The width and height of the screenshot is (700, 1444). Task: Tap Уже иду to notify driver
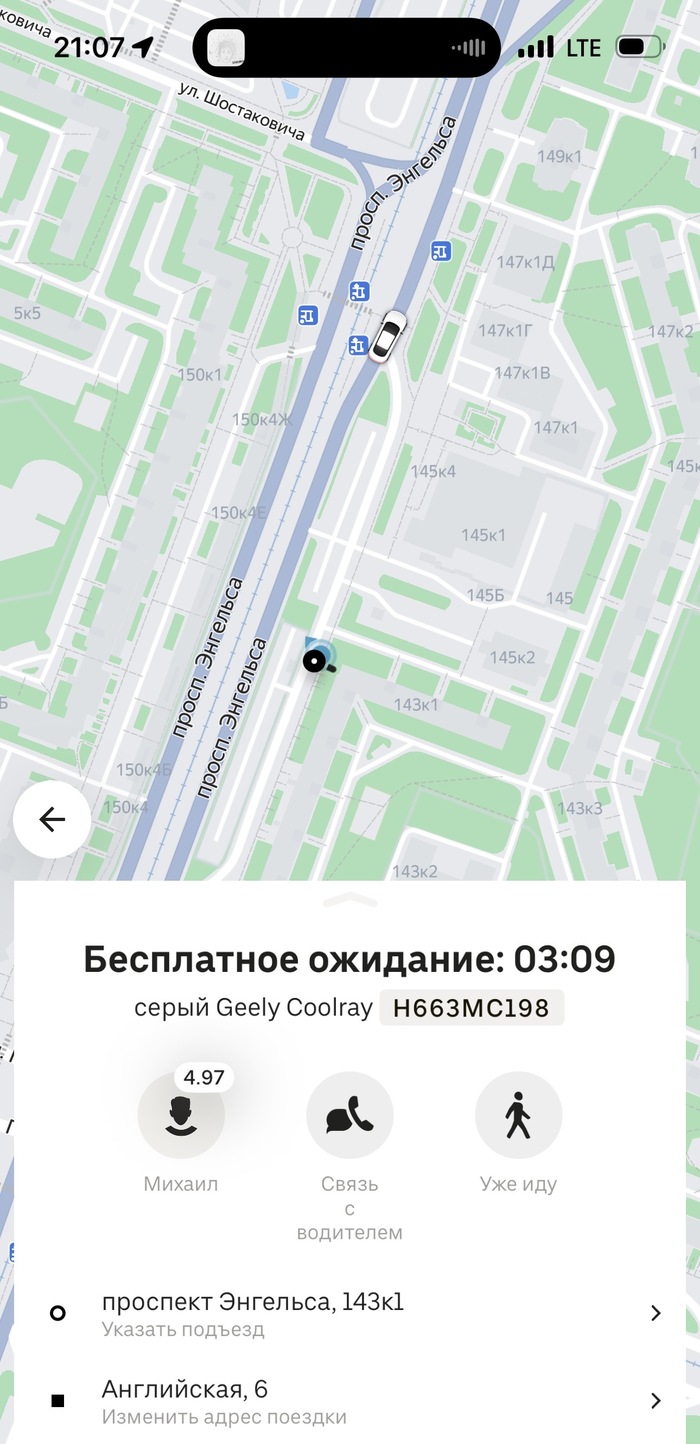click(x=518, y=1116)
